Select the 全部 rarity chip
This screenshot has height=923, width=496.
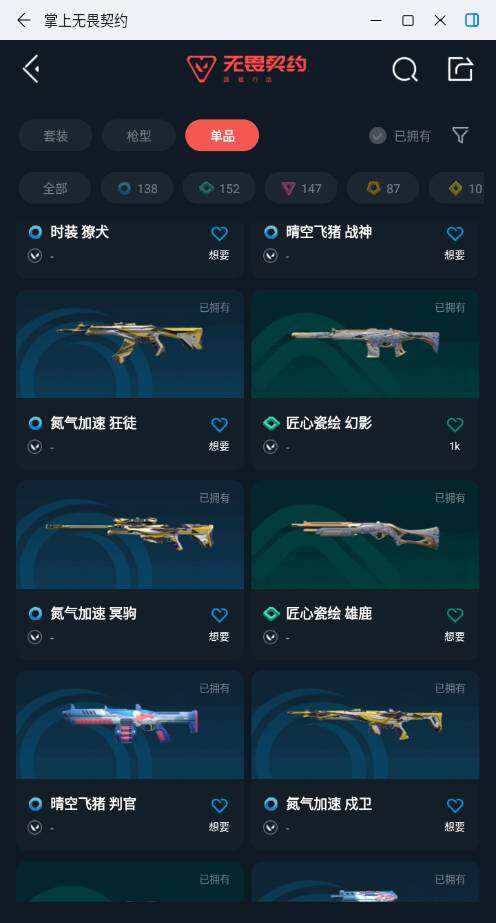55,188
